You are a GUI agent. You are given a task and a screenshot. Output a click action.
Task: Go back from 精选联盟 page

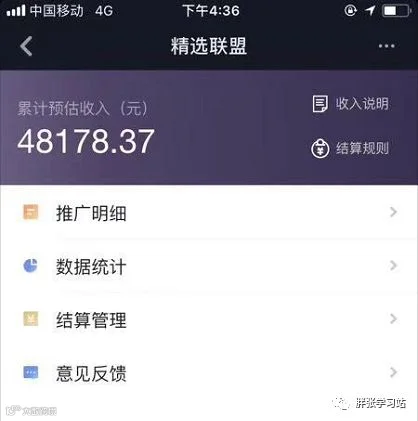coord(26,46)
